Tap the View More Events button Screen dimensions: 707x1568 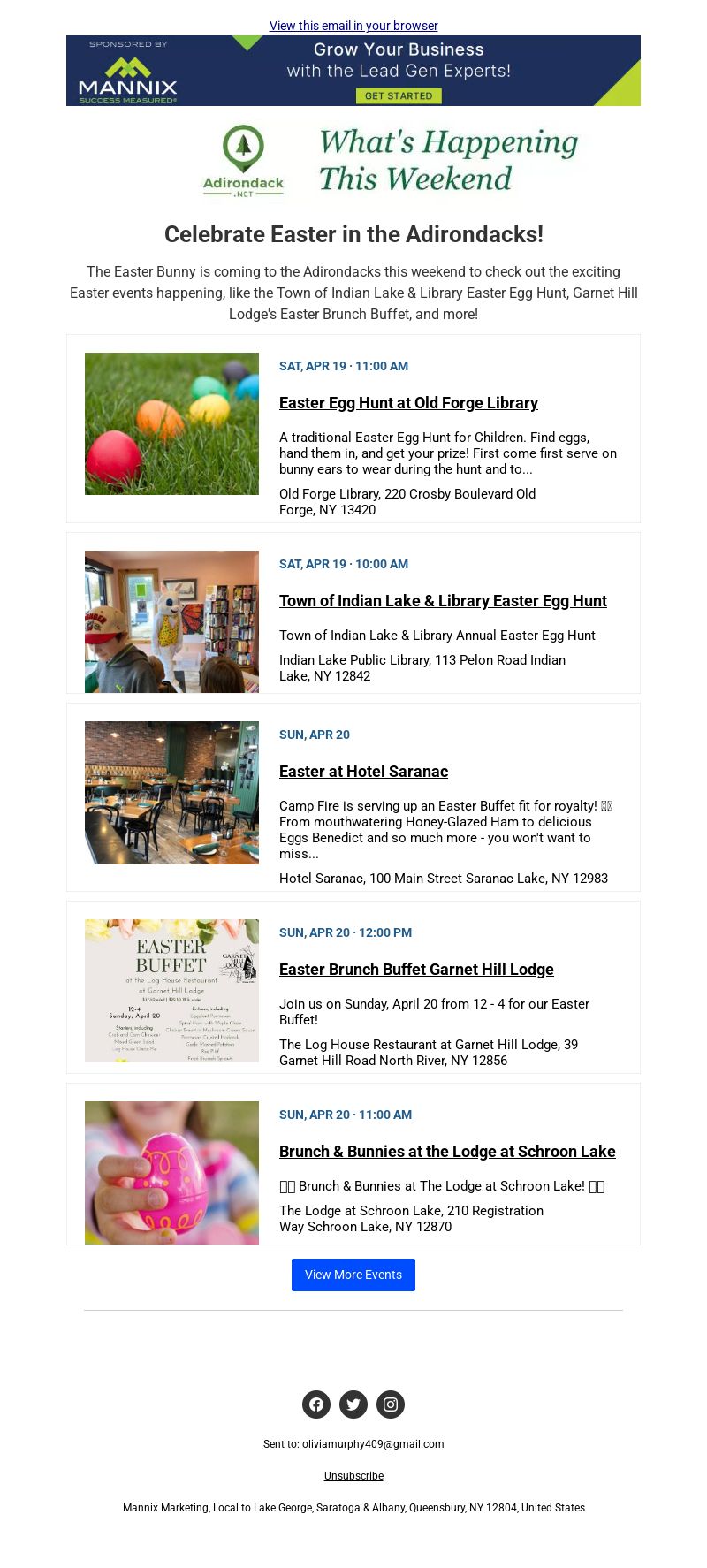pyautogui.click(x=353, y=1275)
